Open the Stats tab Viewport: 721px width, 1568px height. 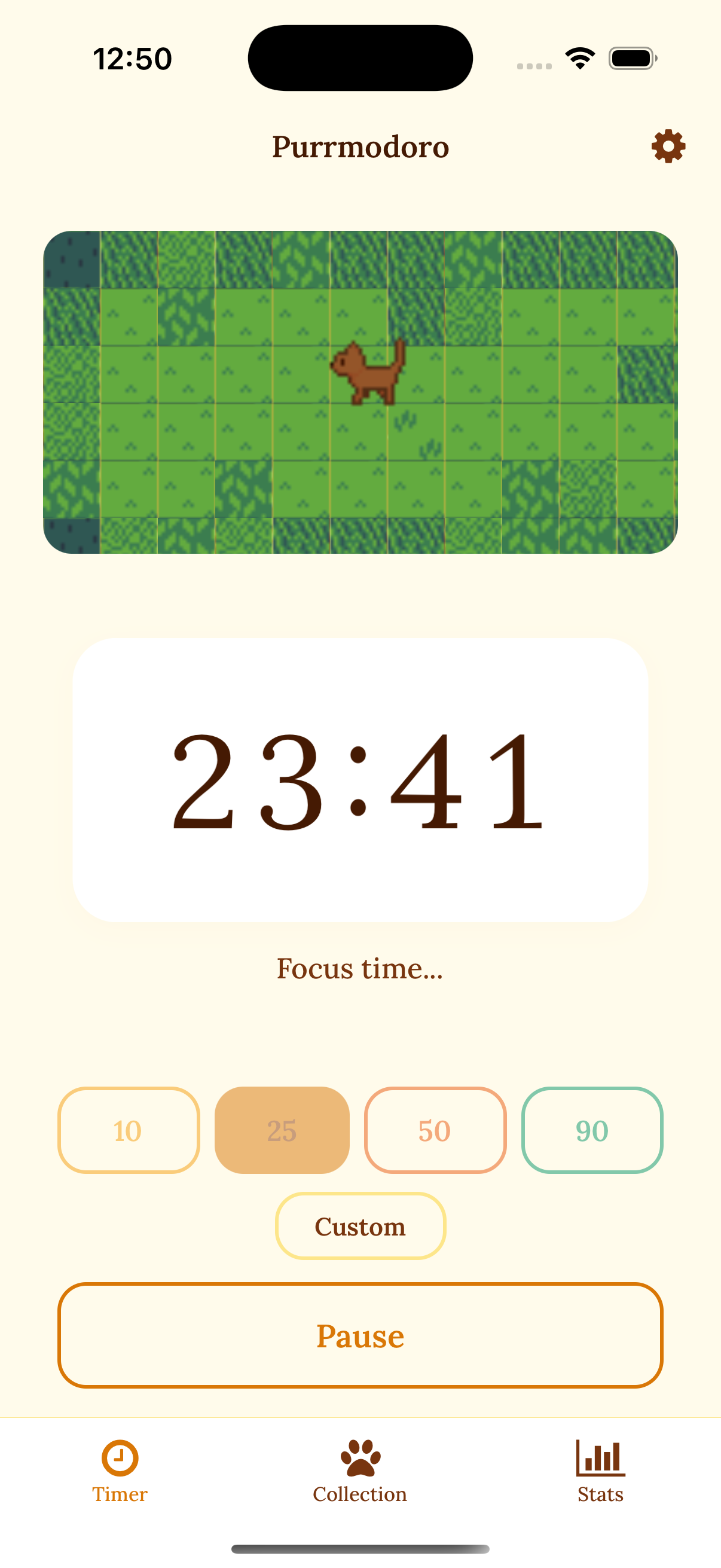(600, 1471)
